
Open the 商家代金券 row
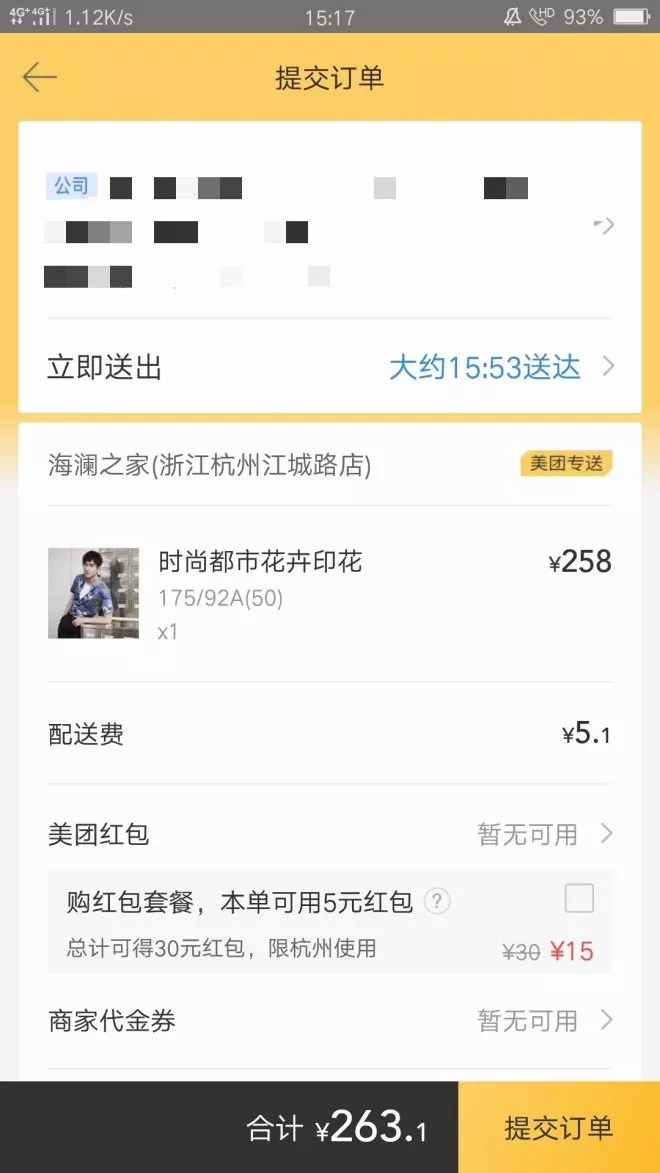pos(329,1021)
